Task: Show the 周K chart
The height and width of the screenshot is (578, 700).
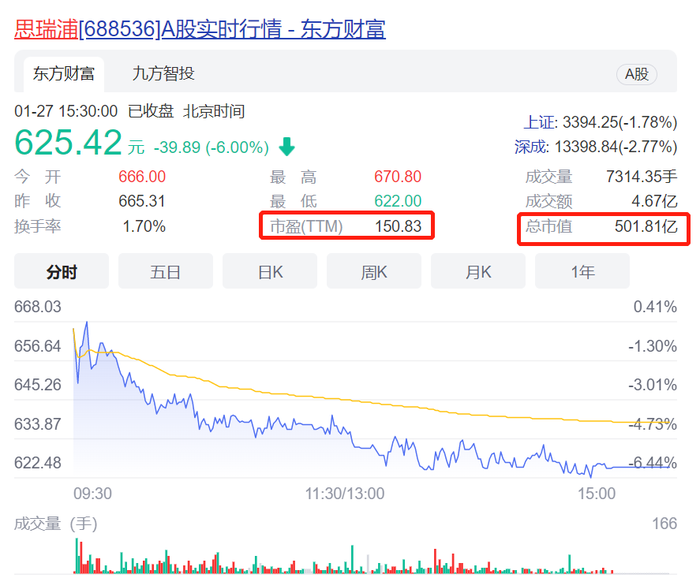Action: pyautogui.click(x=374, y=271)
